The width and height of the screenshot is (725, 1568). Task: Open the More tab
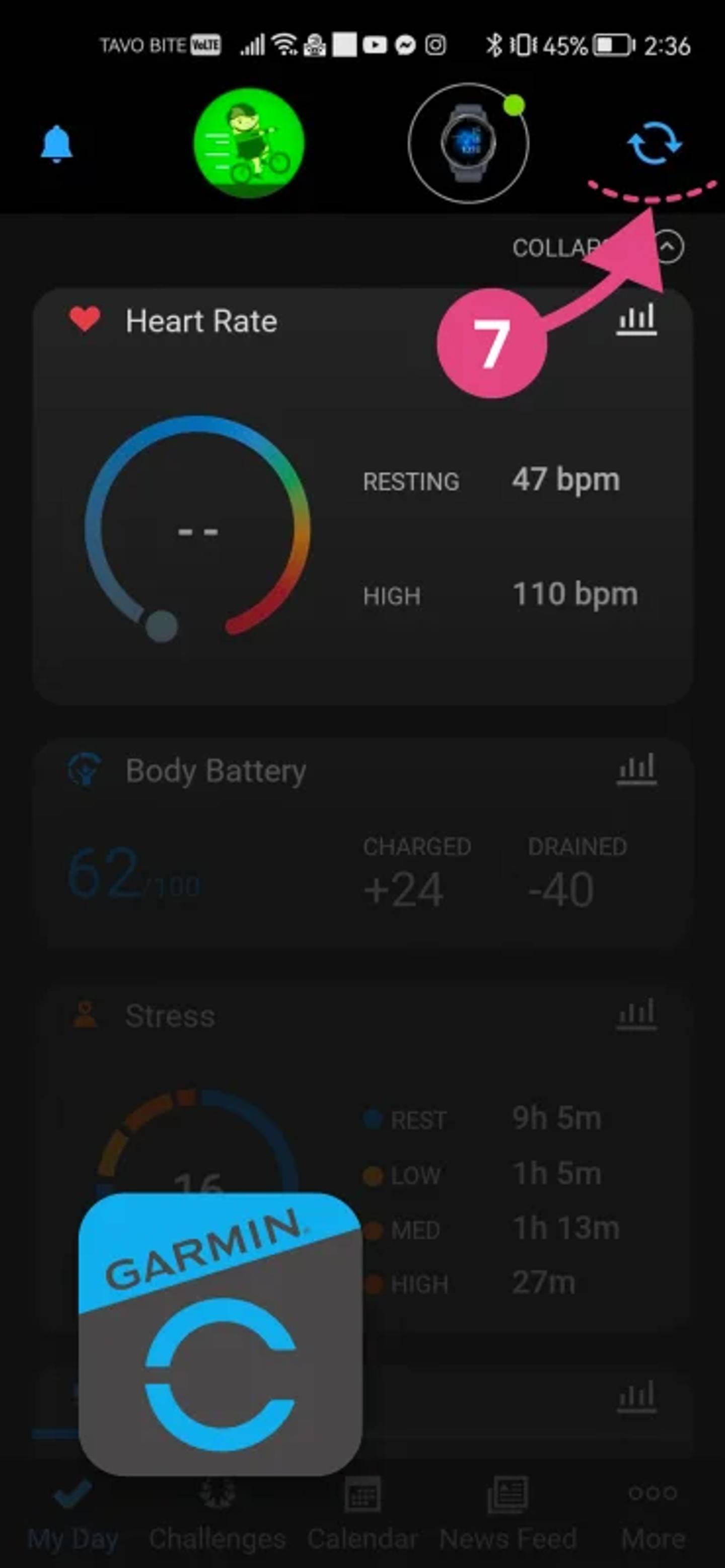[652, 1516]
